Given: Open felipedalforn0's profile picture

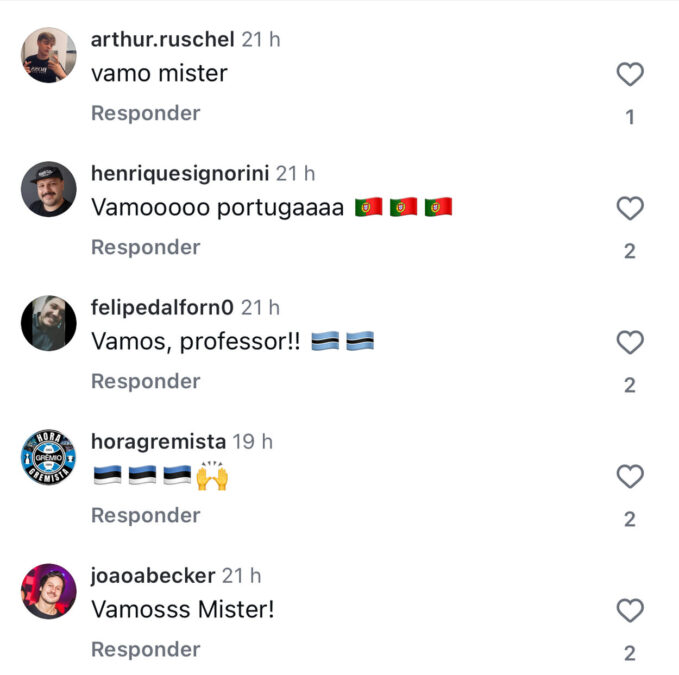Looking at the screenshot, I should (x=48, y=323).
